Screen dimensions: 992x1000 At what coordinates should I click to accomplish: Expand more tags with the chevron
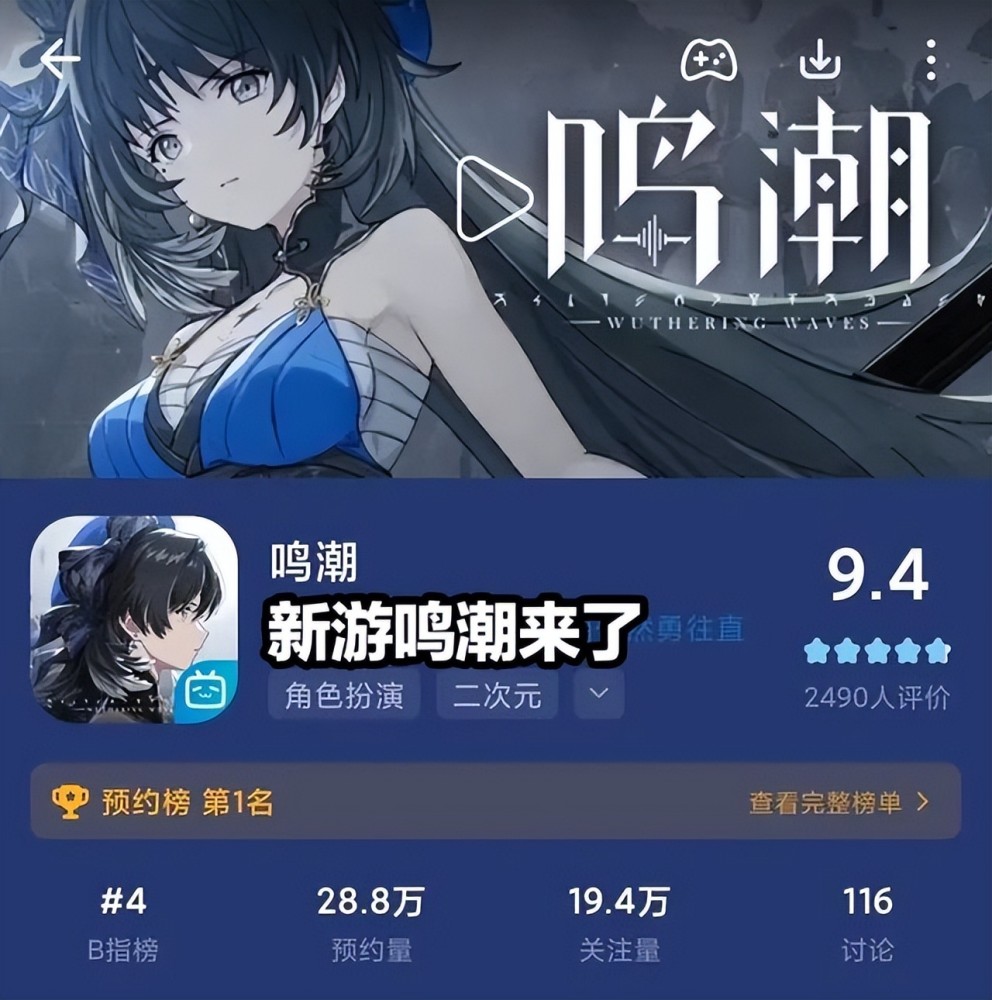pos(600,695)
